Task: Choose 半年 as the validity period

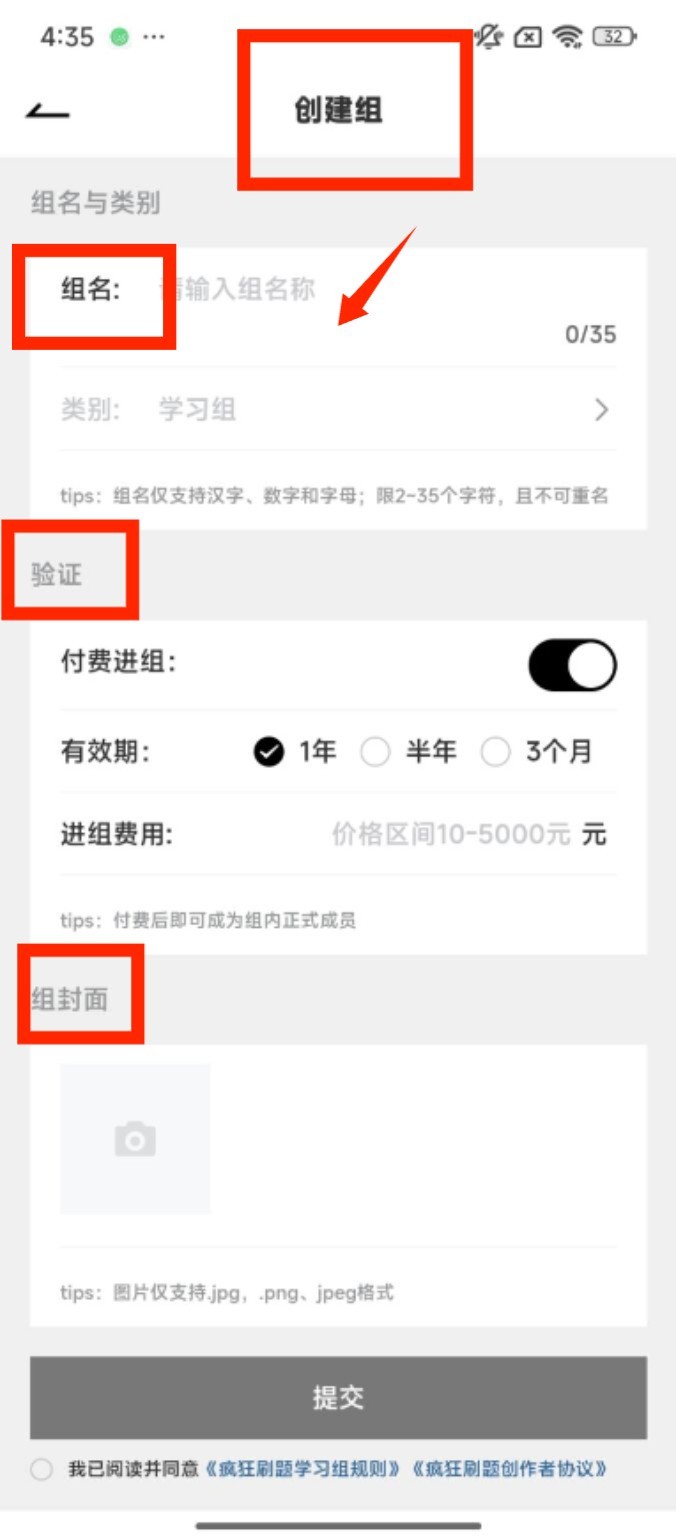Action: 375,752
